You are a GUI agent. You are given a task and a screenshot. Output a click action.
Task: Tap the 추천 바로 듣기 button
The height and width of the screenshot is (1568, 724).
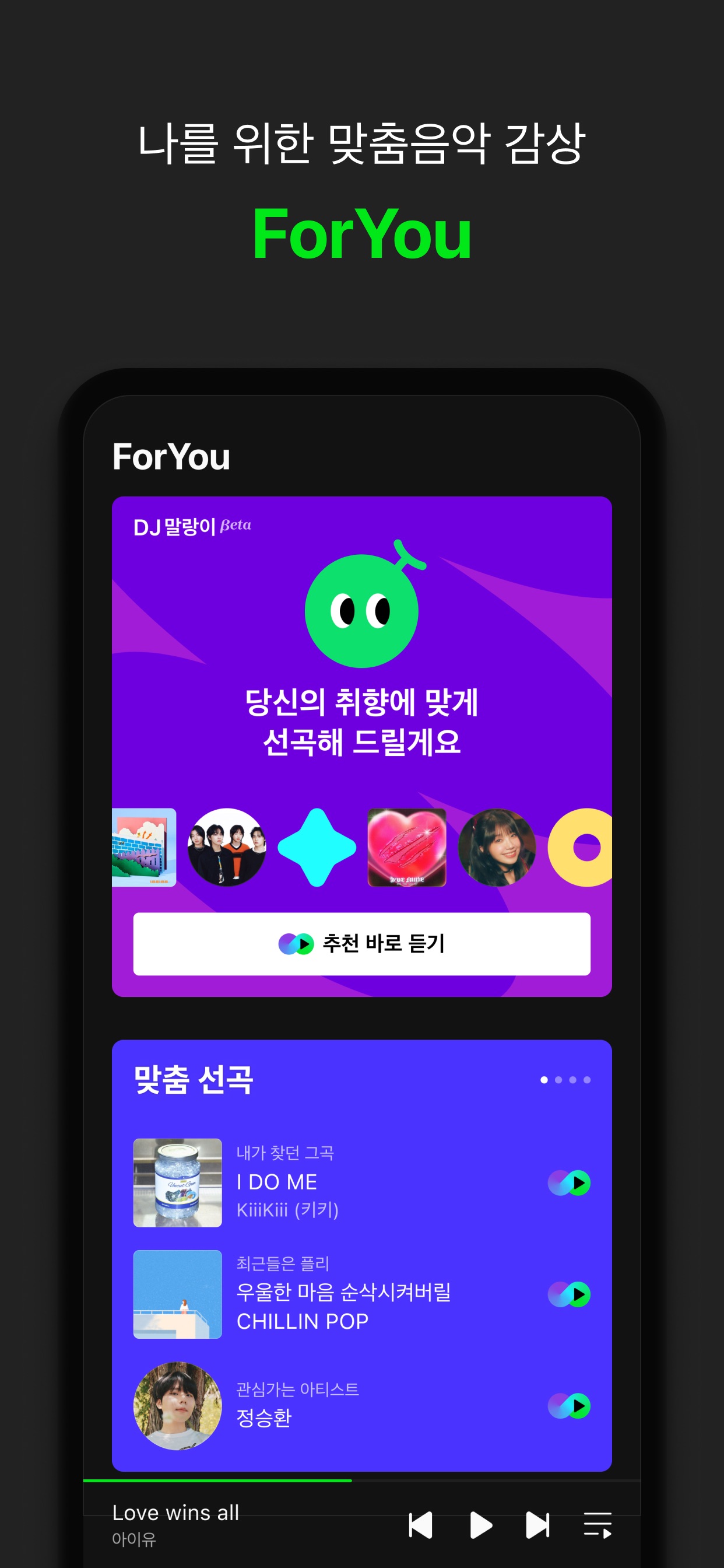[x=362, y=944]
